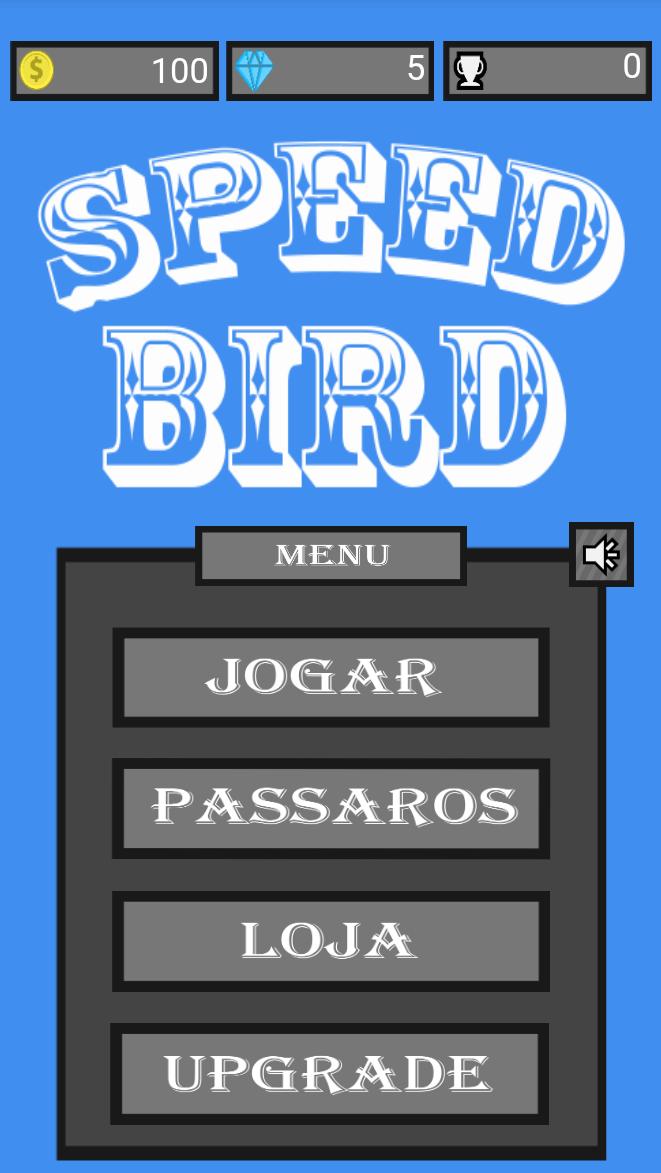Open the UPGRADE screen

(330, 1074)
